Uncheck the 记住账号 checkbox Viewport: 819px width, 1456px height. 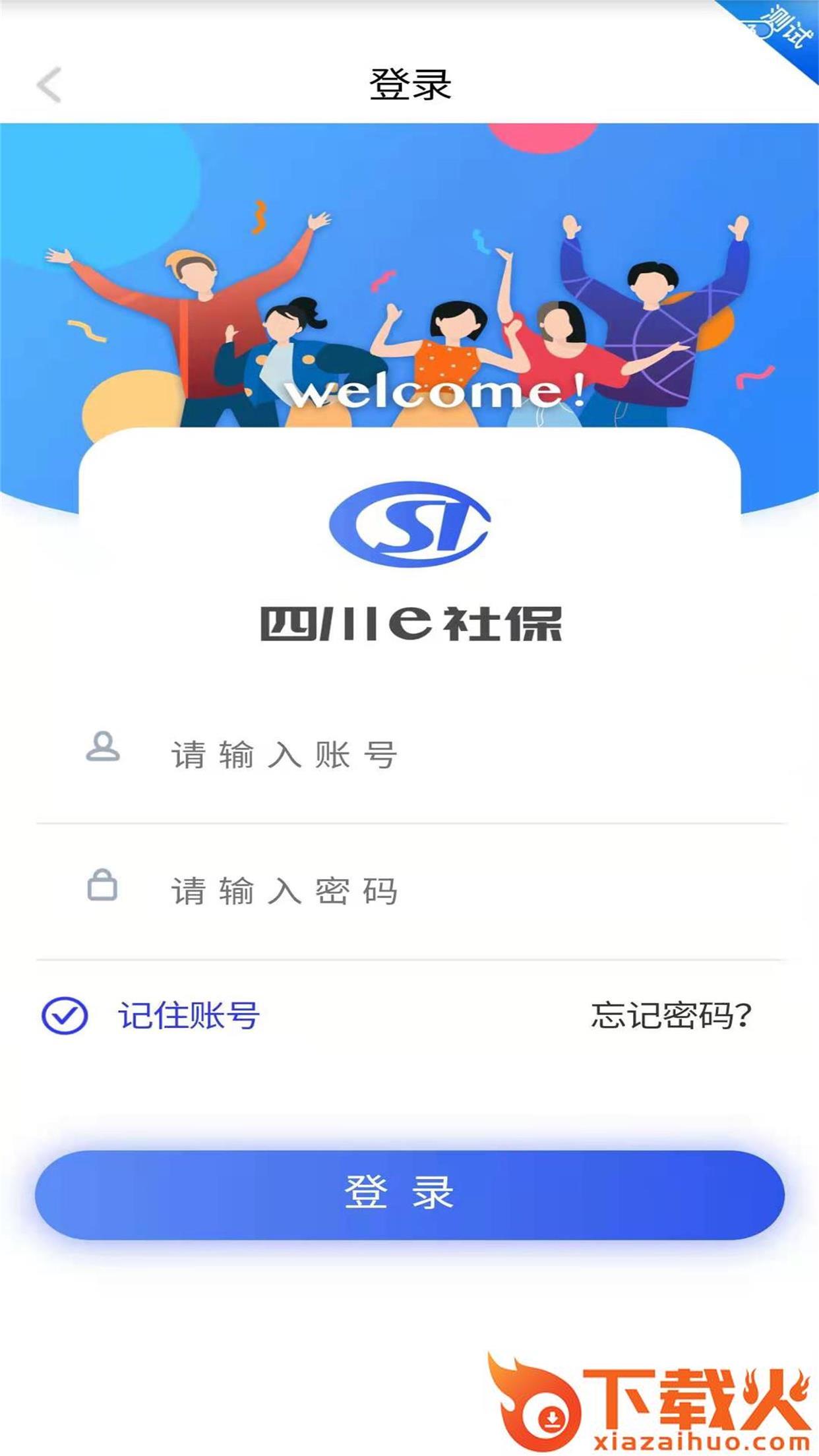[65, 1015]
